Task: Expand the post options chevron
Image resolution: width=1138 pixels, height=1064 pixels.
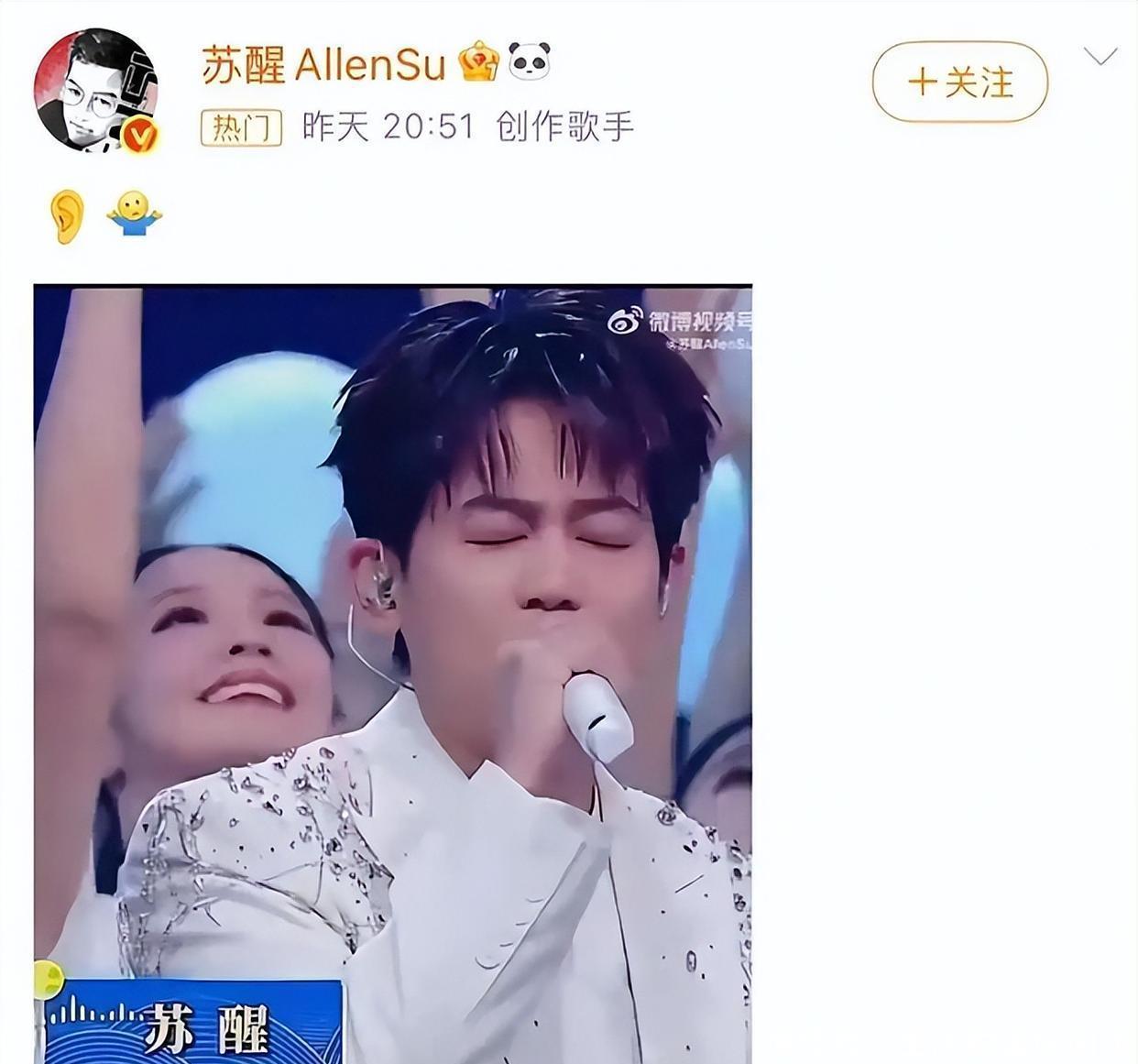Action: [x=1100, y=57]
